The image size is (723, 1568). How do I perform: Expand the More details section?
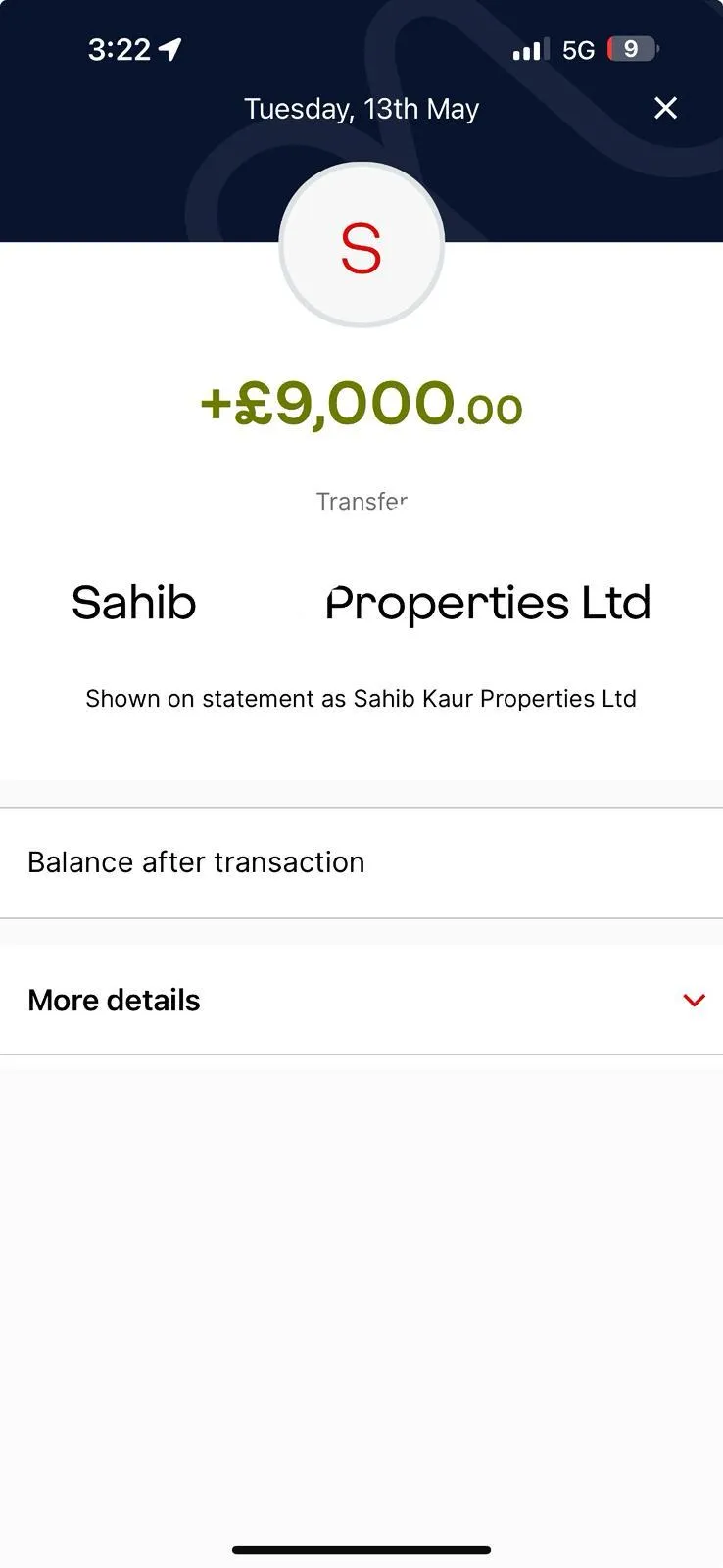361,1000
